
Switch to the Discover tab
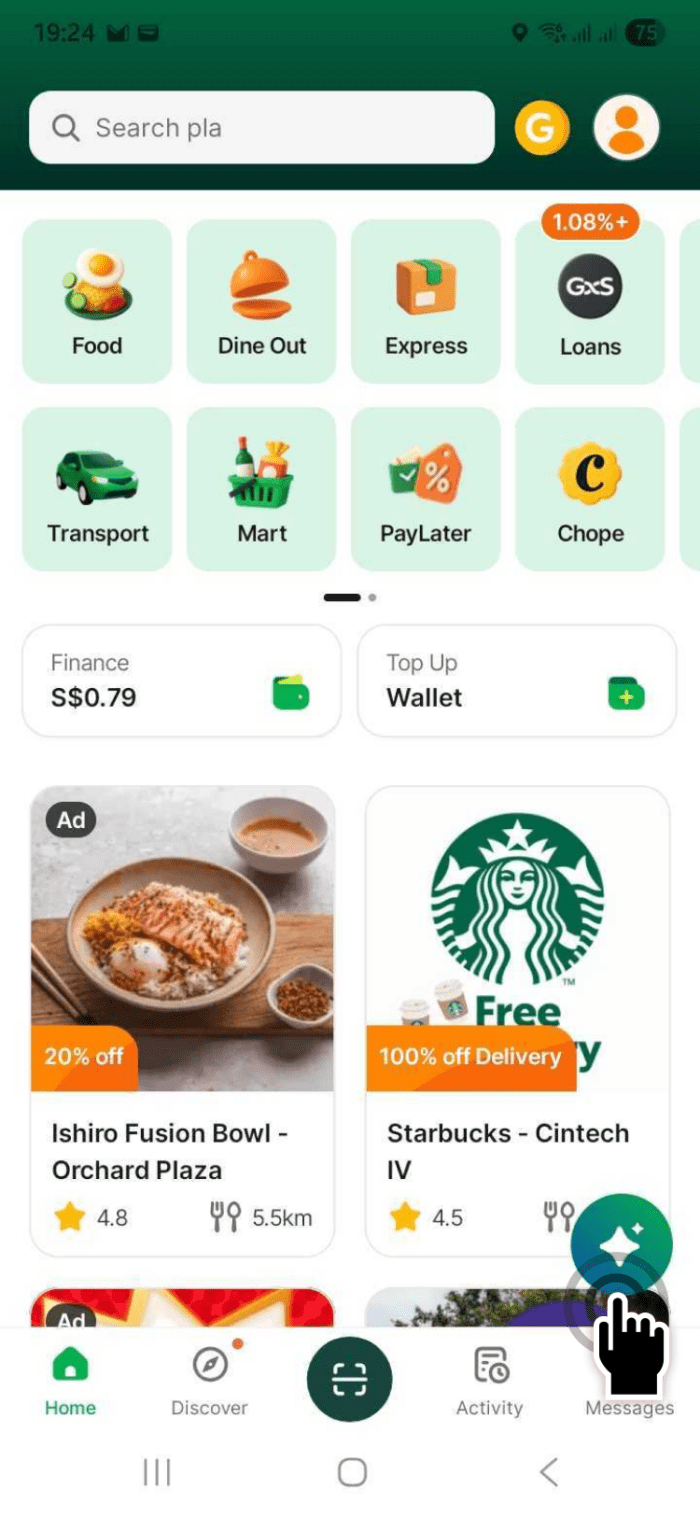click(x=209, y=1380)
